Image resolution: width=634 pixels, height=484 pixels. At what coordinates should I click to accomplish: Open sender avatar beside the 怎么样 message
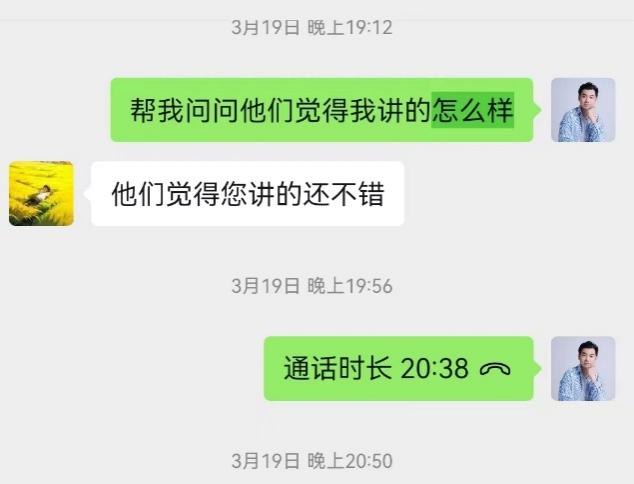(x=583, y=110)
